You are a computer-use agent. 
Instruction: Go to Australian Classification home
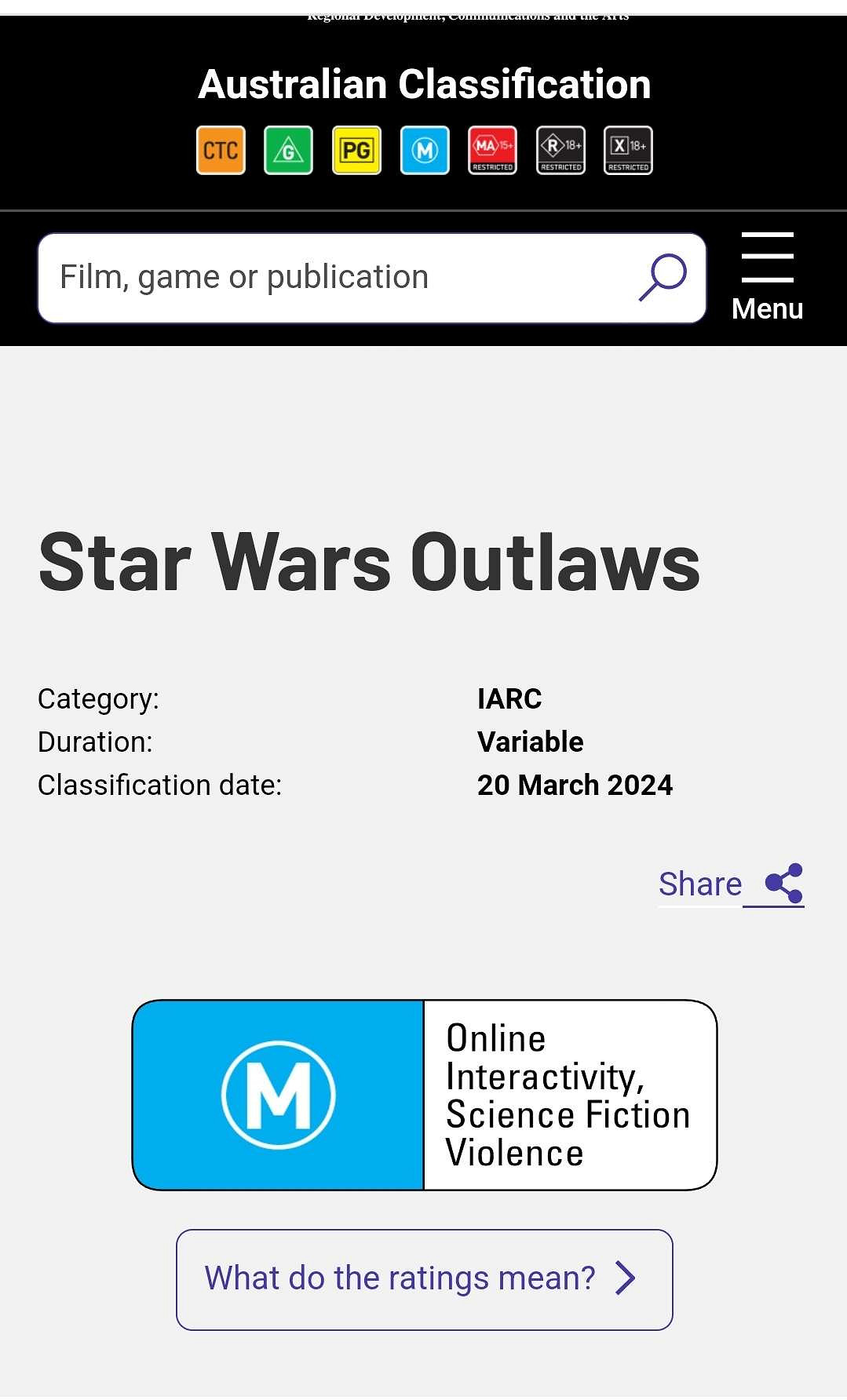point(424,85)
